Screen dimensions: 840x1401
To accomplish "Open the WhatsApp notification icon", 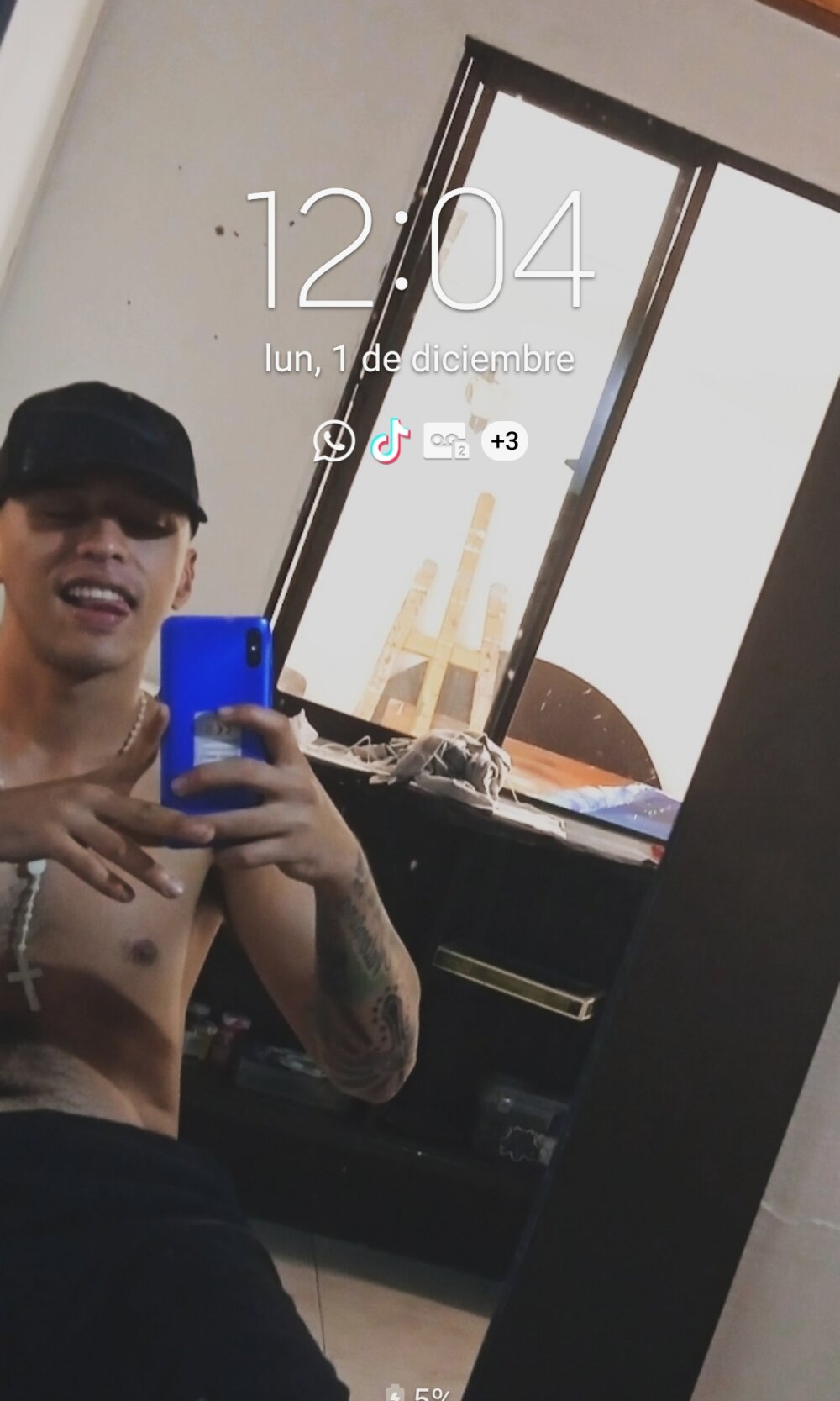I will point(334,440).
